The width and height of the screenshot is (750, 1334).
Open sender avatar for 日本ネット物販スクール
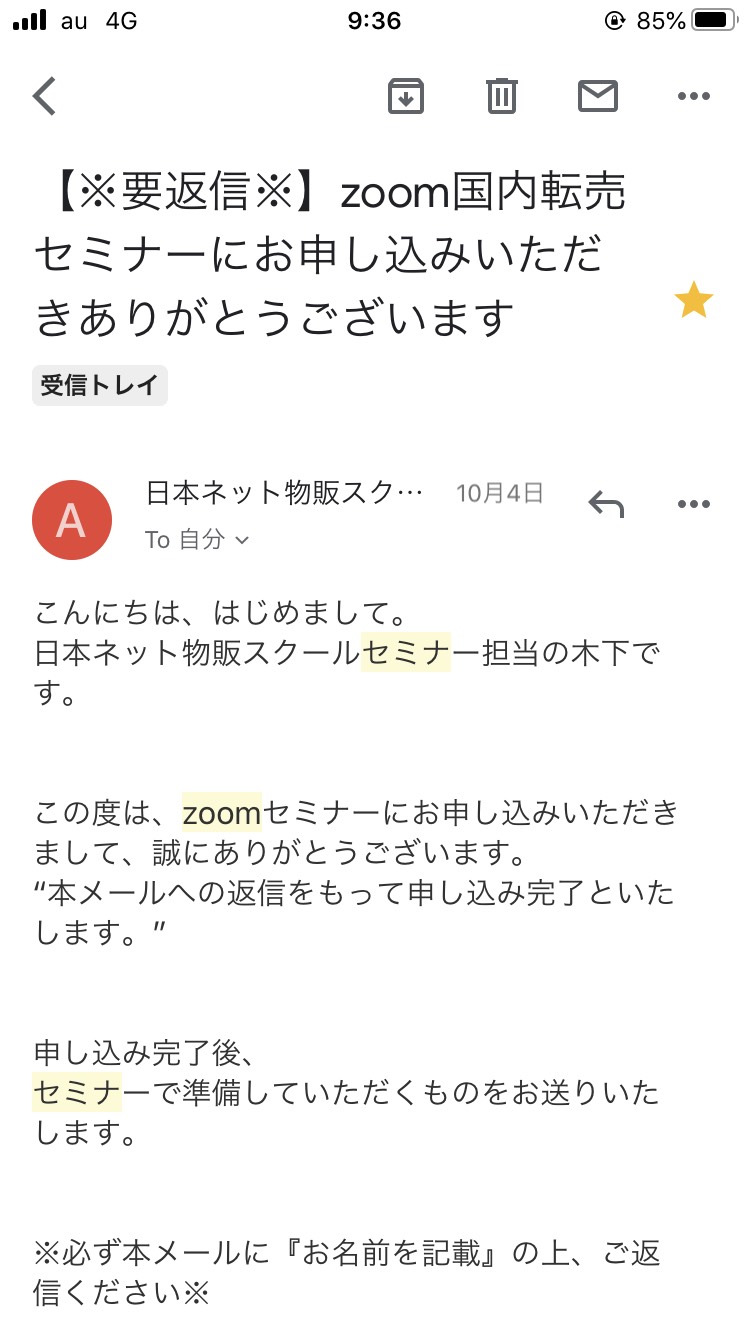[72, 520]
